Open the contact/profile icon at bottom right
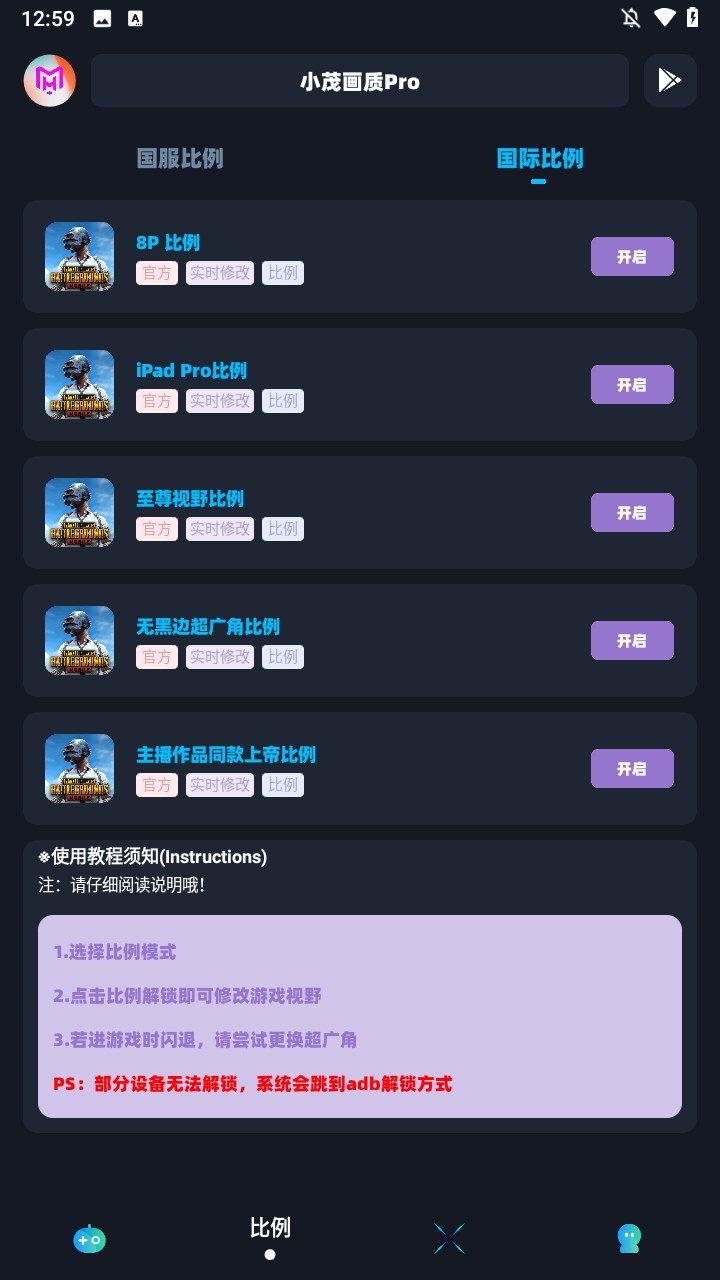 coord(629,1238)
